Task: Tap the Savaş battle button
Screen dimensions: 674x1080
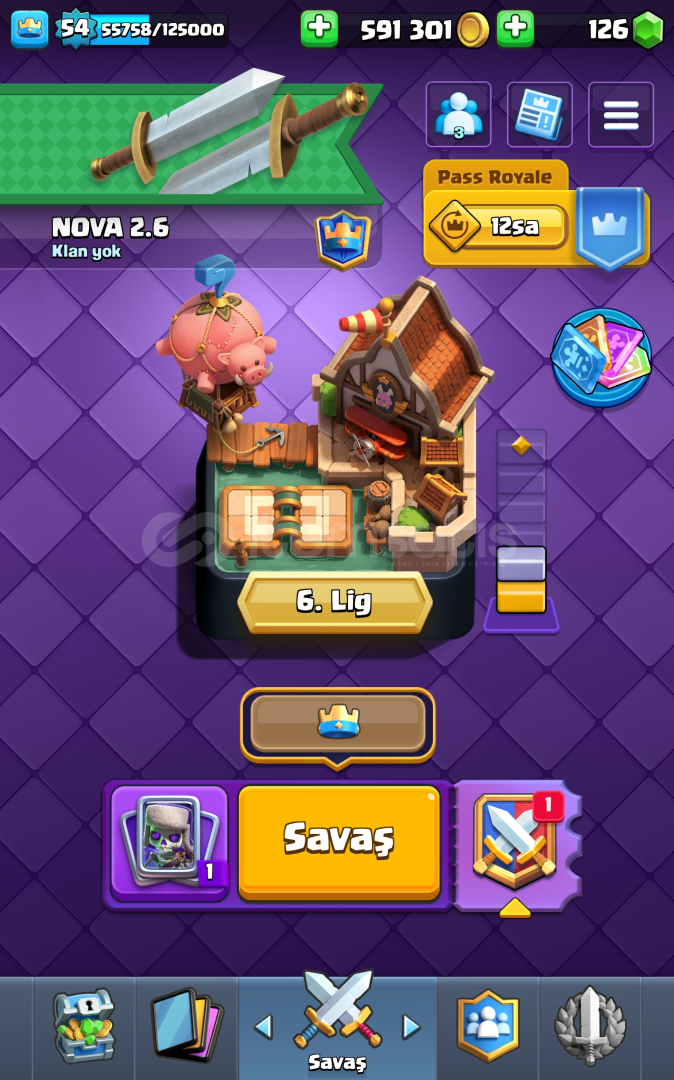Action: 338,840
